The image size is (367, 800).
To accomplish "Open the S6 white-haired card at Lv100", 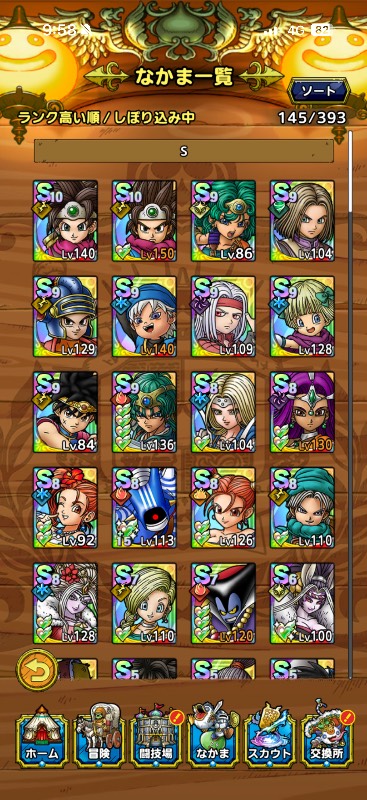I will pos(303,604).
